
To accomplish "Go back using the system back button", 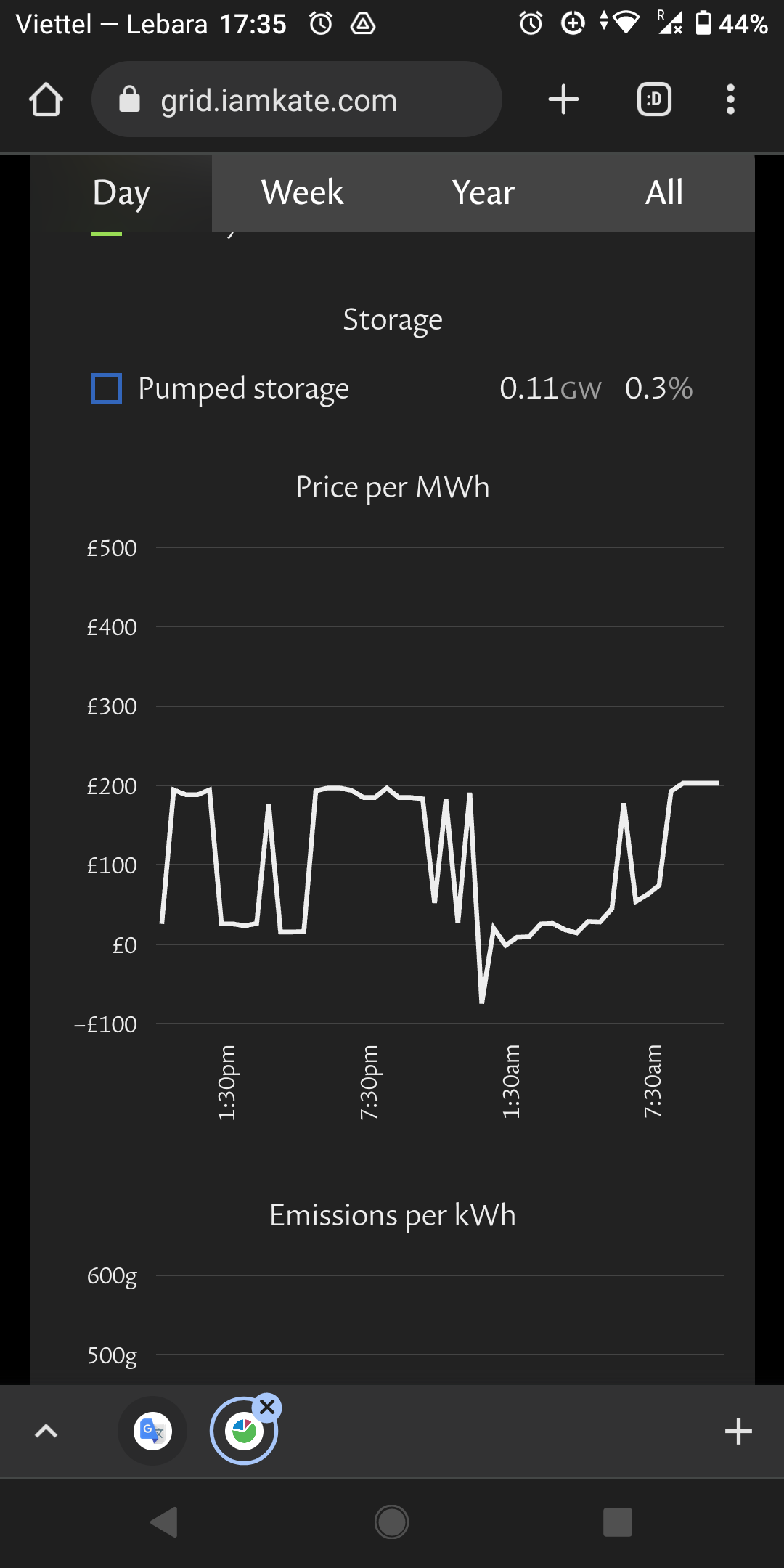I will pos(164,1522).
